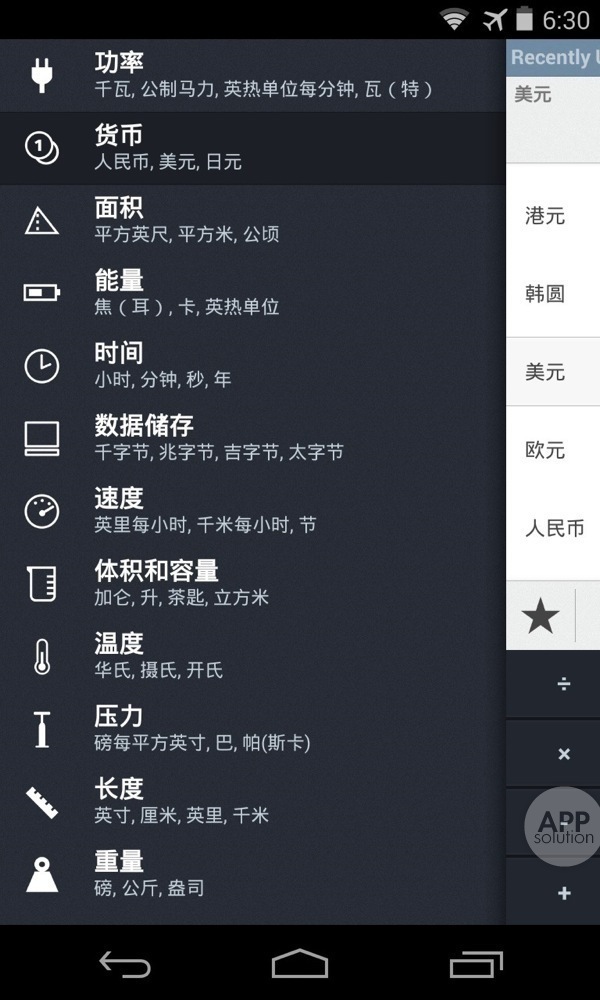Screen dimensions: 600x1000
Task: Open the 压力 pressure category
Action: click(250, 729)
